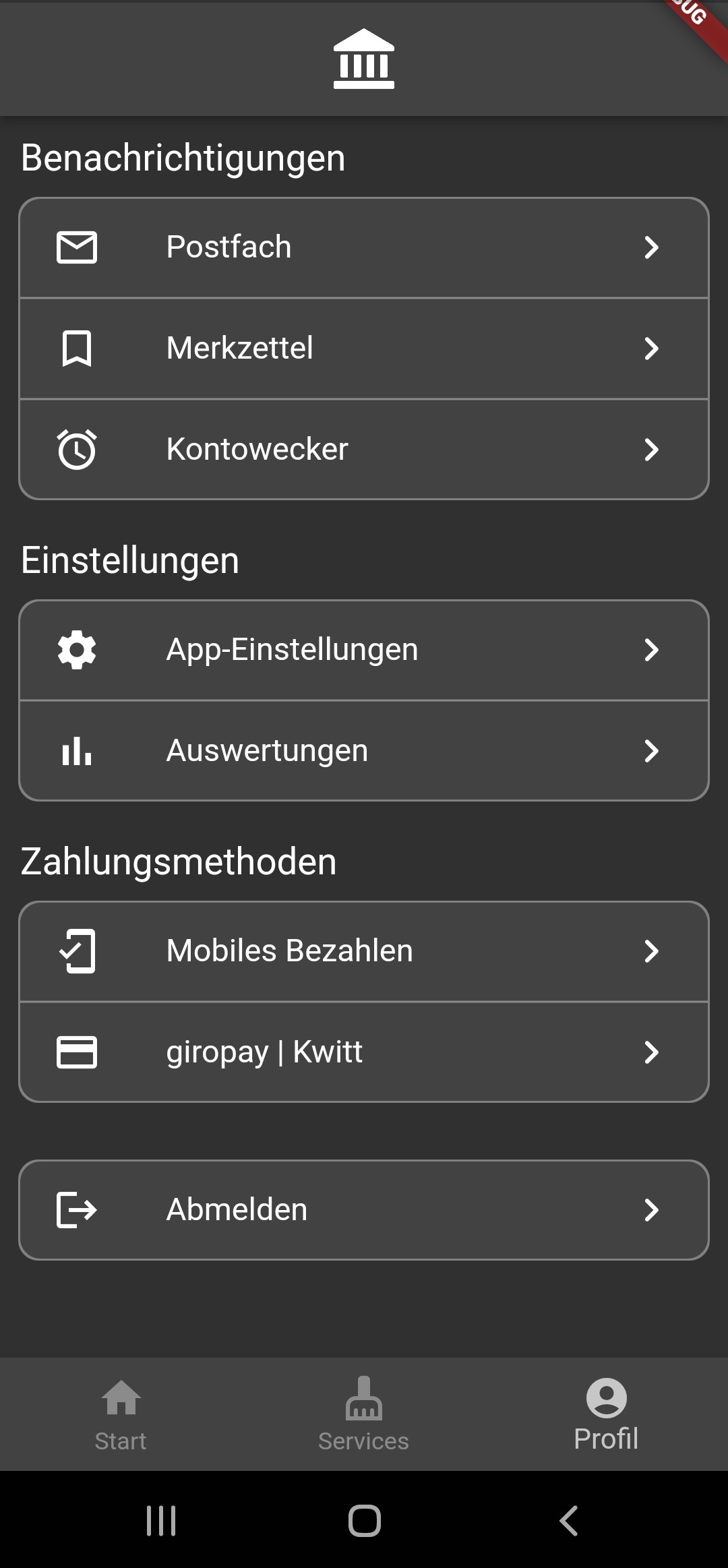Click the gear icon next to App-Einstellungen
The width and height of the screenshot is (728, 1568).
78,649
